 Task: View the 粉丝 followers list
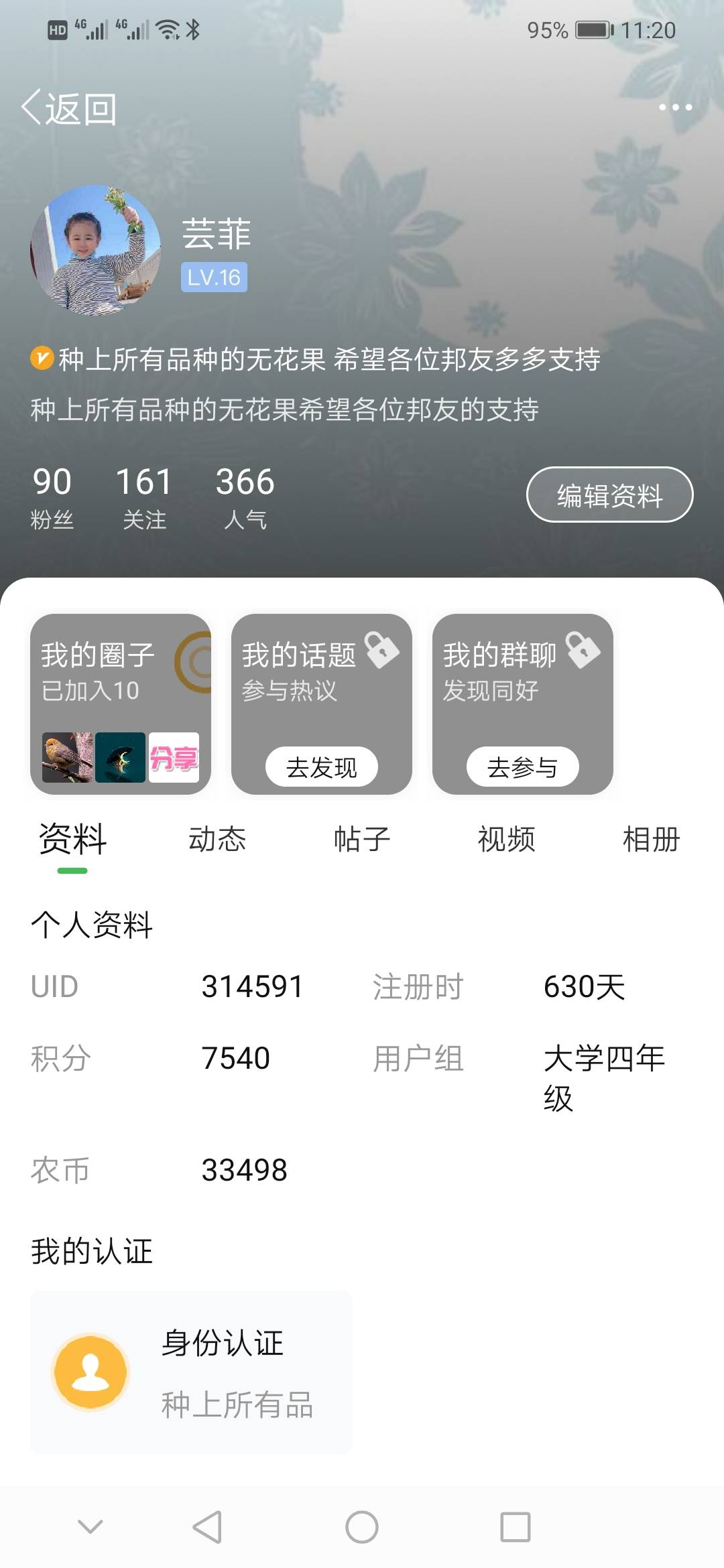click(52, 498)
